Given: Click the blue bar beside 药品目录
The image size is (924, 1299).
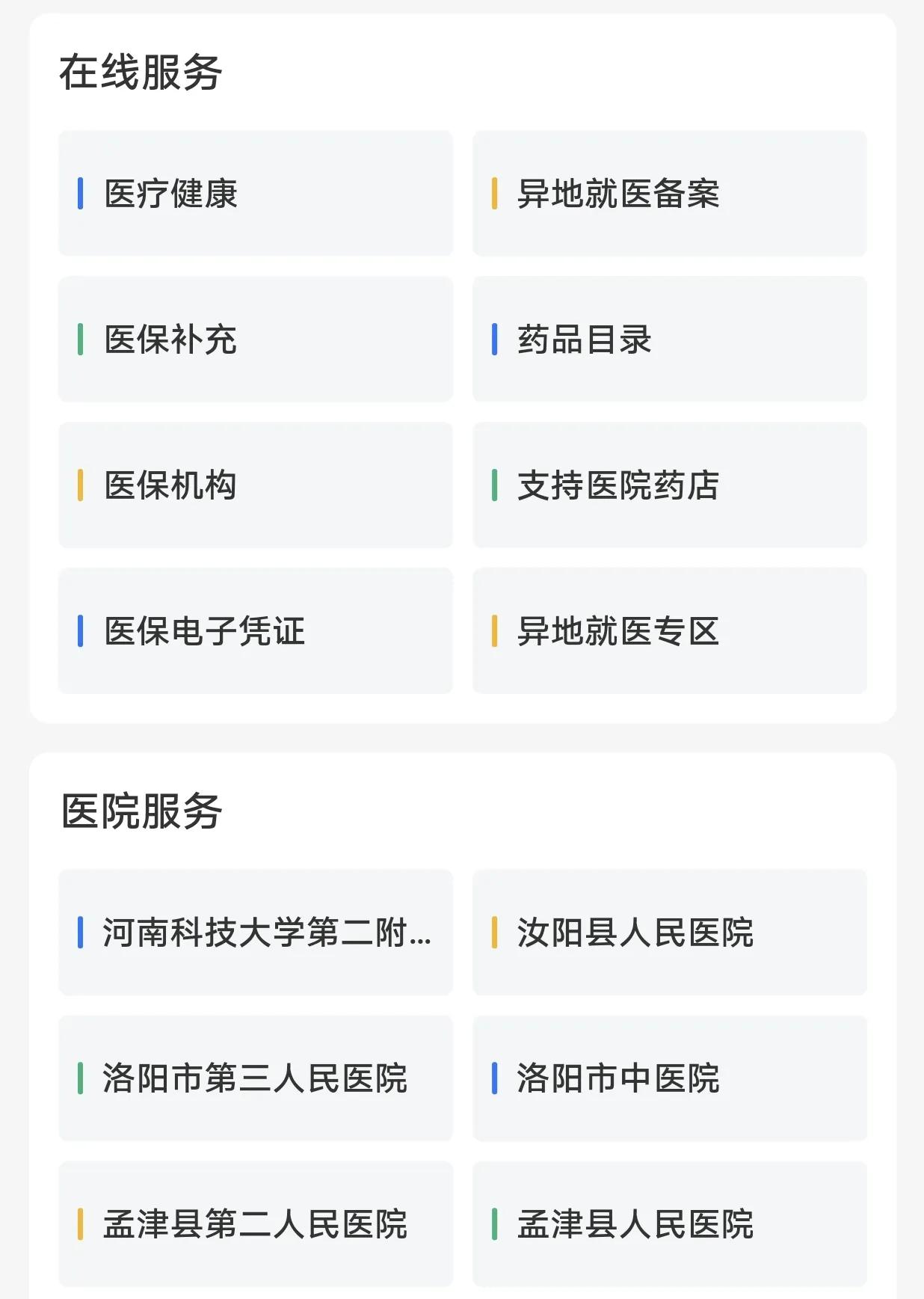Looking at the screenshot, I should (495, 338).
